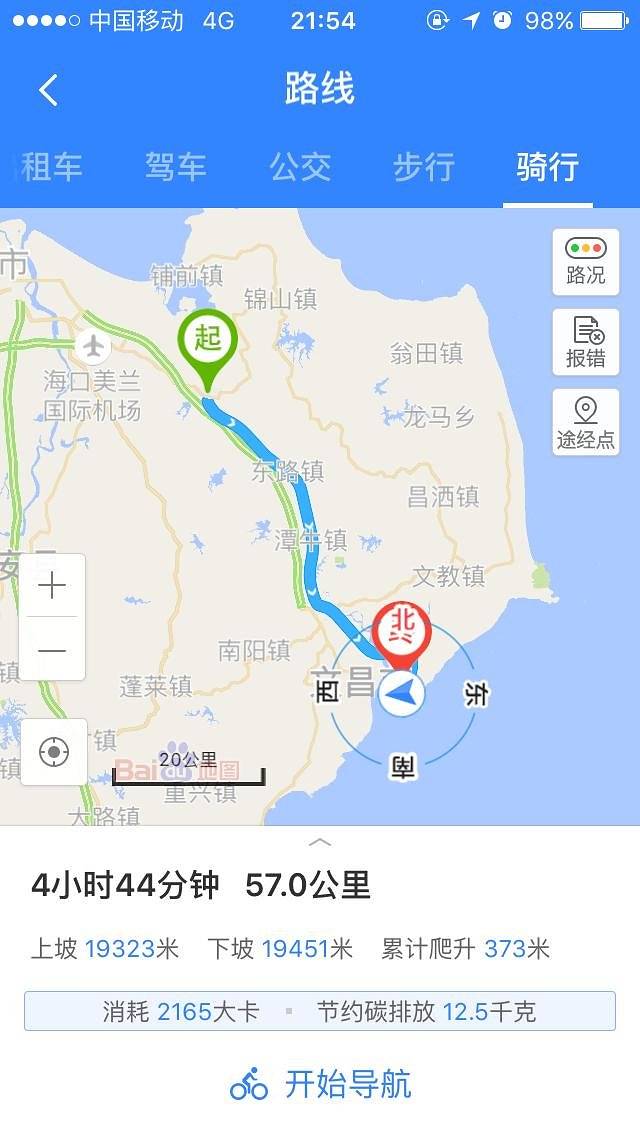Open the 步行 walking tab
The width and height of the screenshot is (640, 1136).
[423, 167]
